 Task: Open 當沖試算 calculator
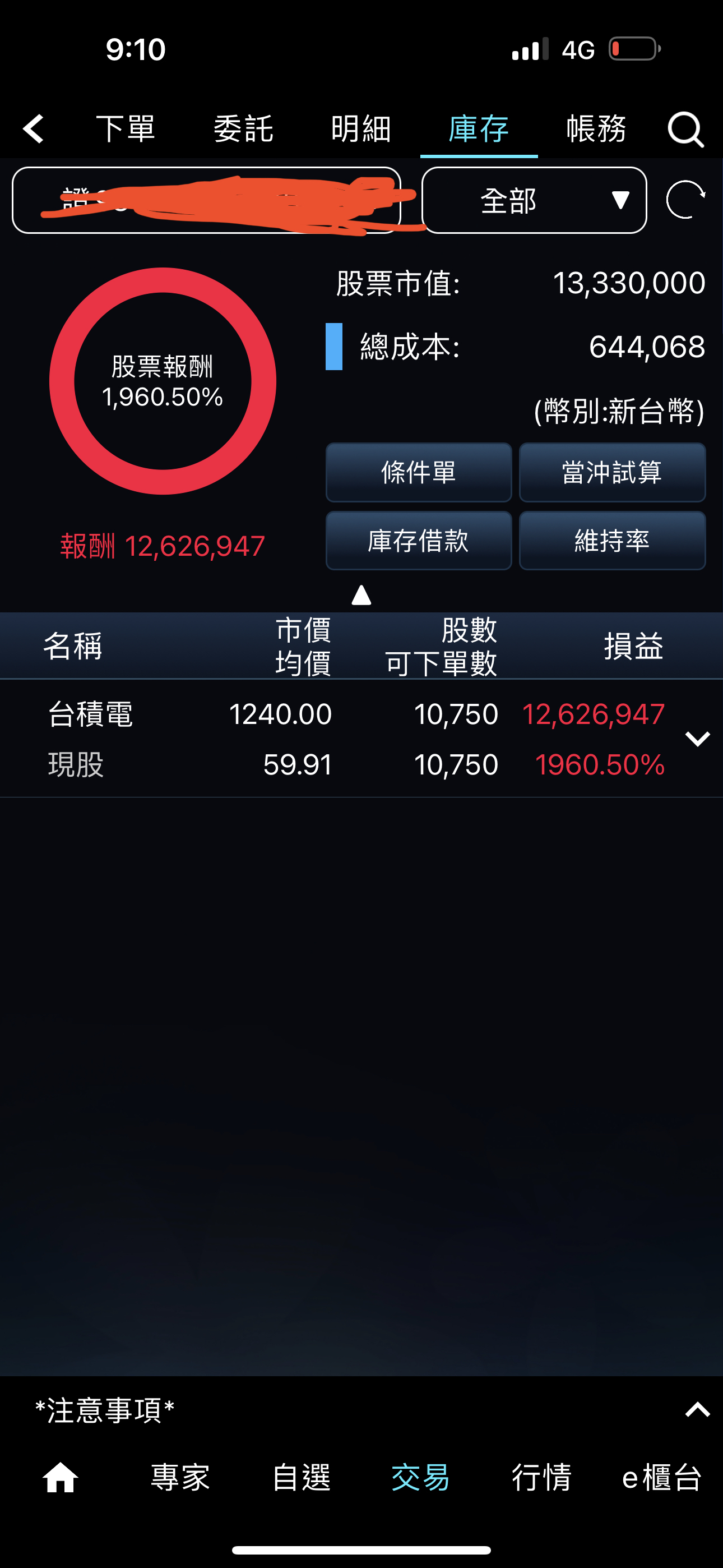tap(611, 472)
